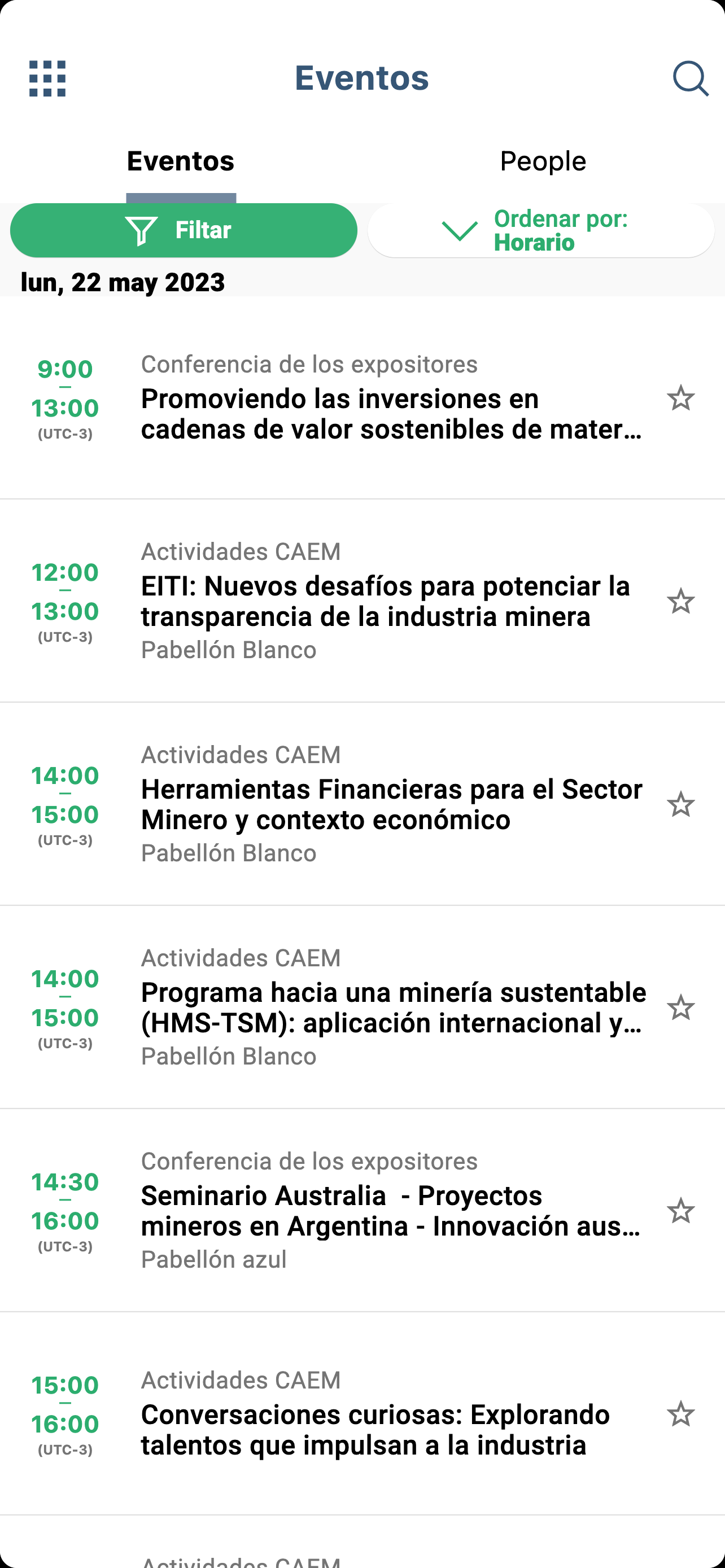Viewport: 725px width, 1568px height.
Task: Switch to the People tab
Action: pos(543,161)
